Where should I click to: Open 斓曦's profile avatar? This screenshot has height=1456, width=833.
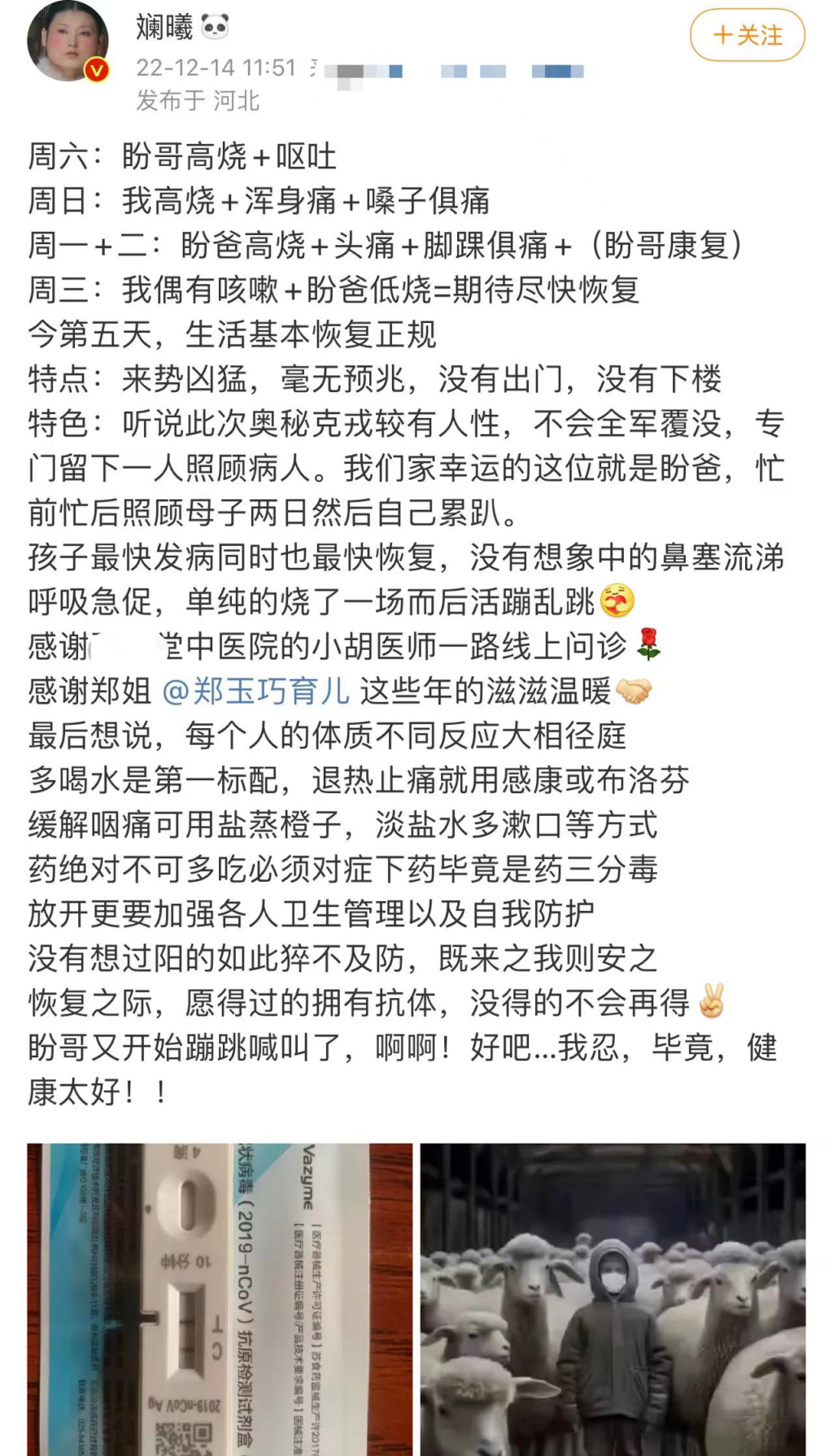pos(68,42)
